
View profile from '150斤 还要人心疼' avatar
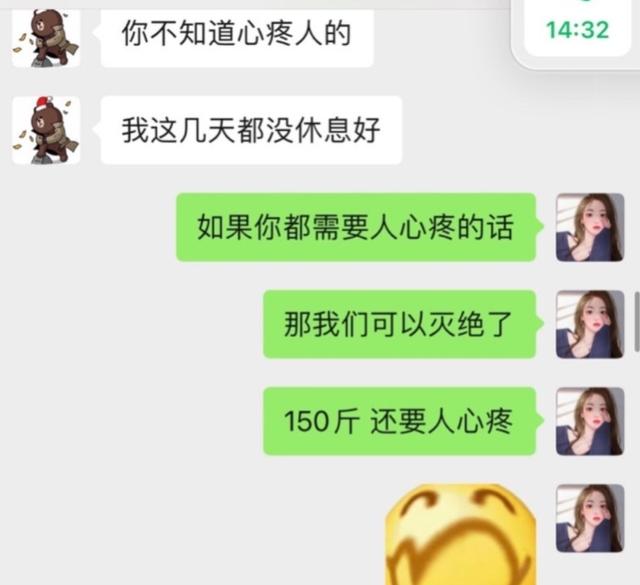tap(590, 421)
